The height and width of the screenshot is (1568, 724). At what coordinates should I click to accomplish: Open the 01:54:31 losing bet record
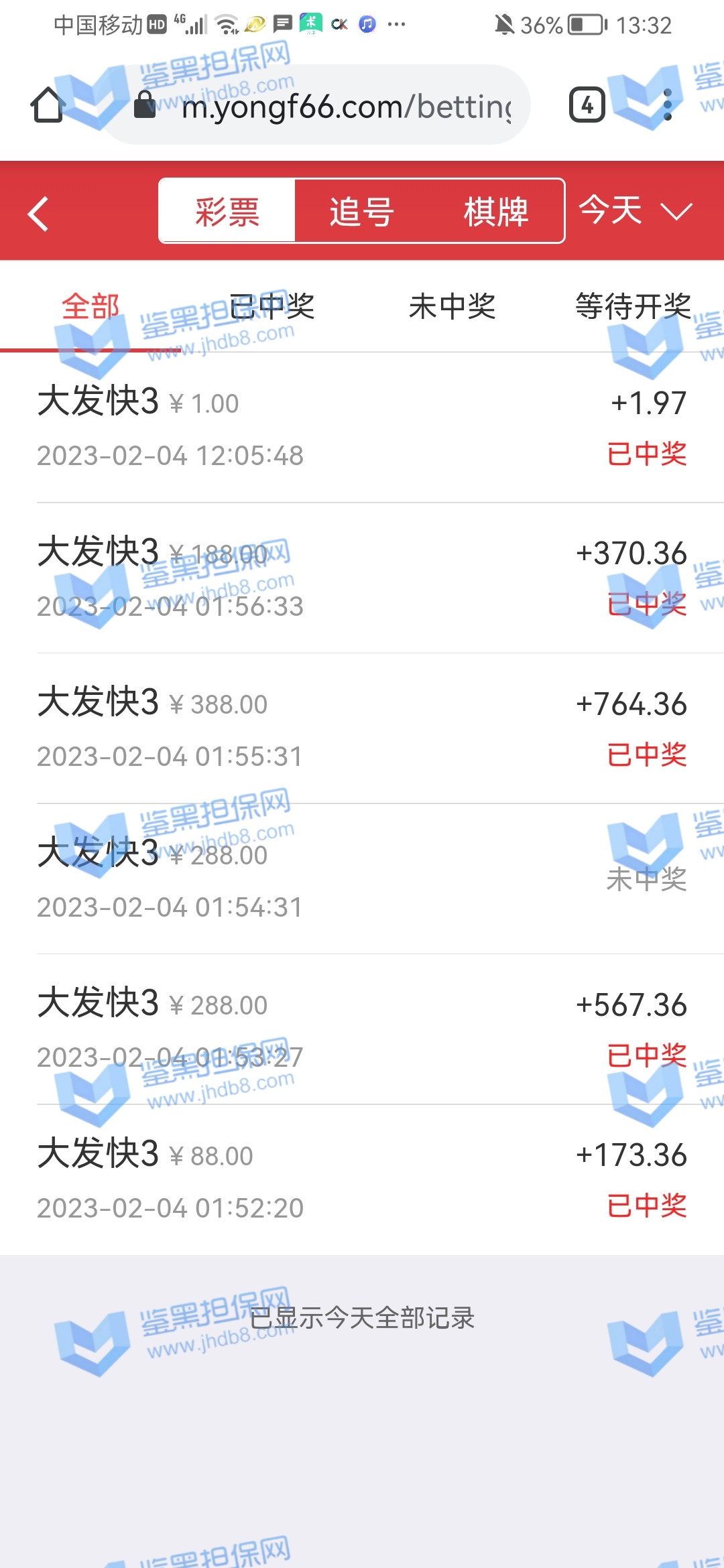click(x=362, y=878)
